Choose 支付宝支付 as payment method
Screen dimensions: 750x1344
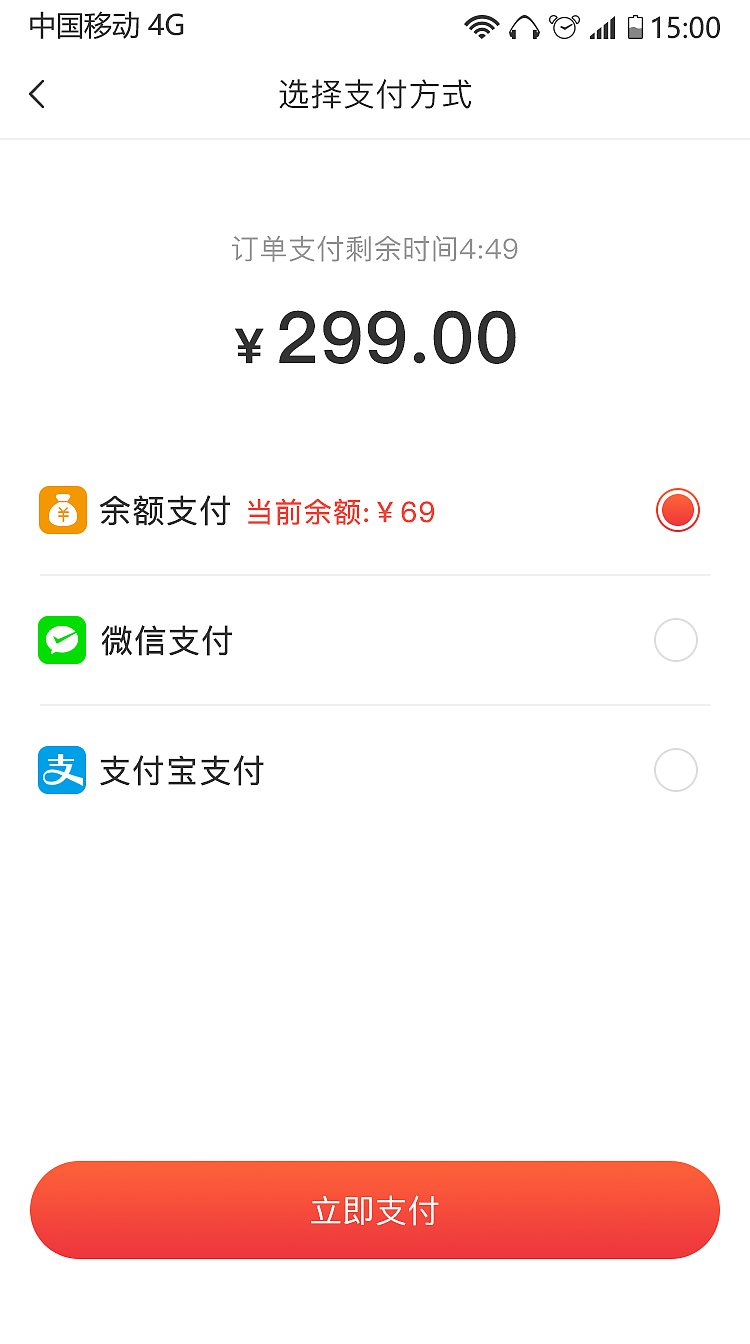point(675,770)
